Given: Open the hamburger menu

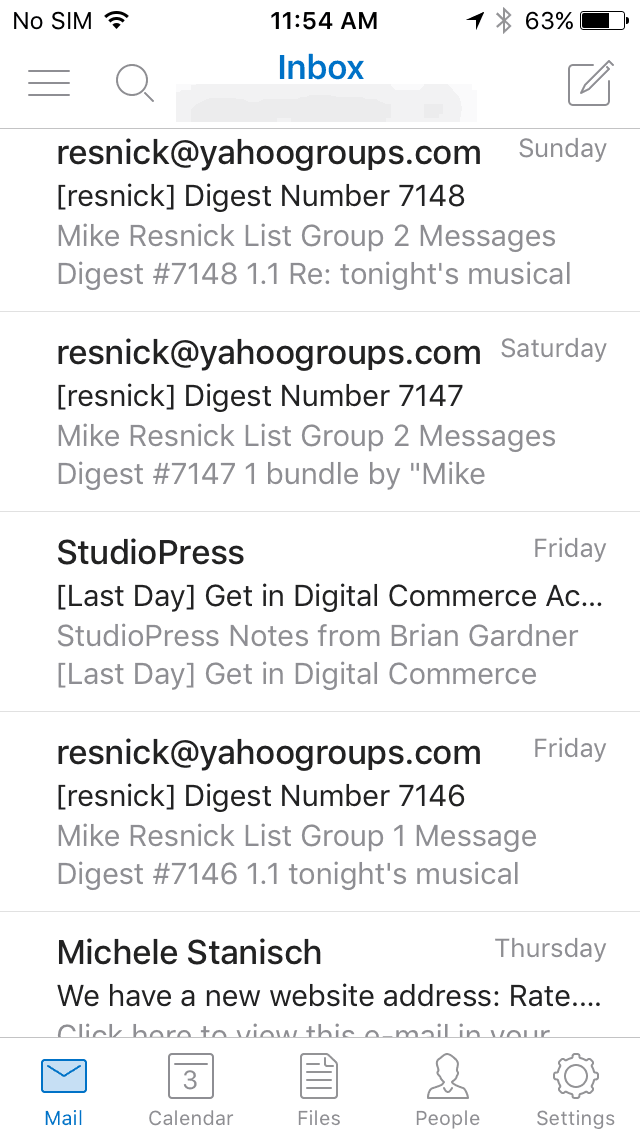Looking at the screenshot, I should tap(49, 83).
